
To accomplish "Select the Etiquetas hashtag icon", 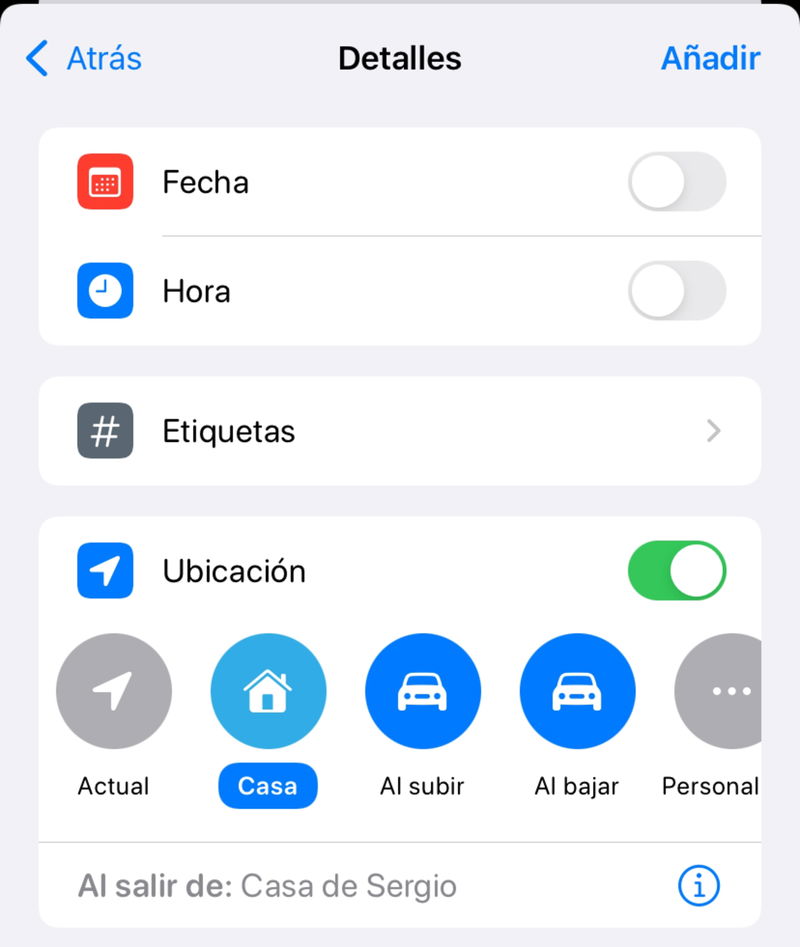I will point(104,431).
